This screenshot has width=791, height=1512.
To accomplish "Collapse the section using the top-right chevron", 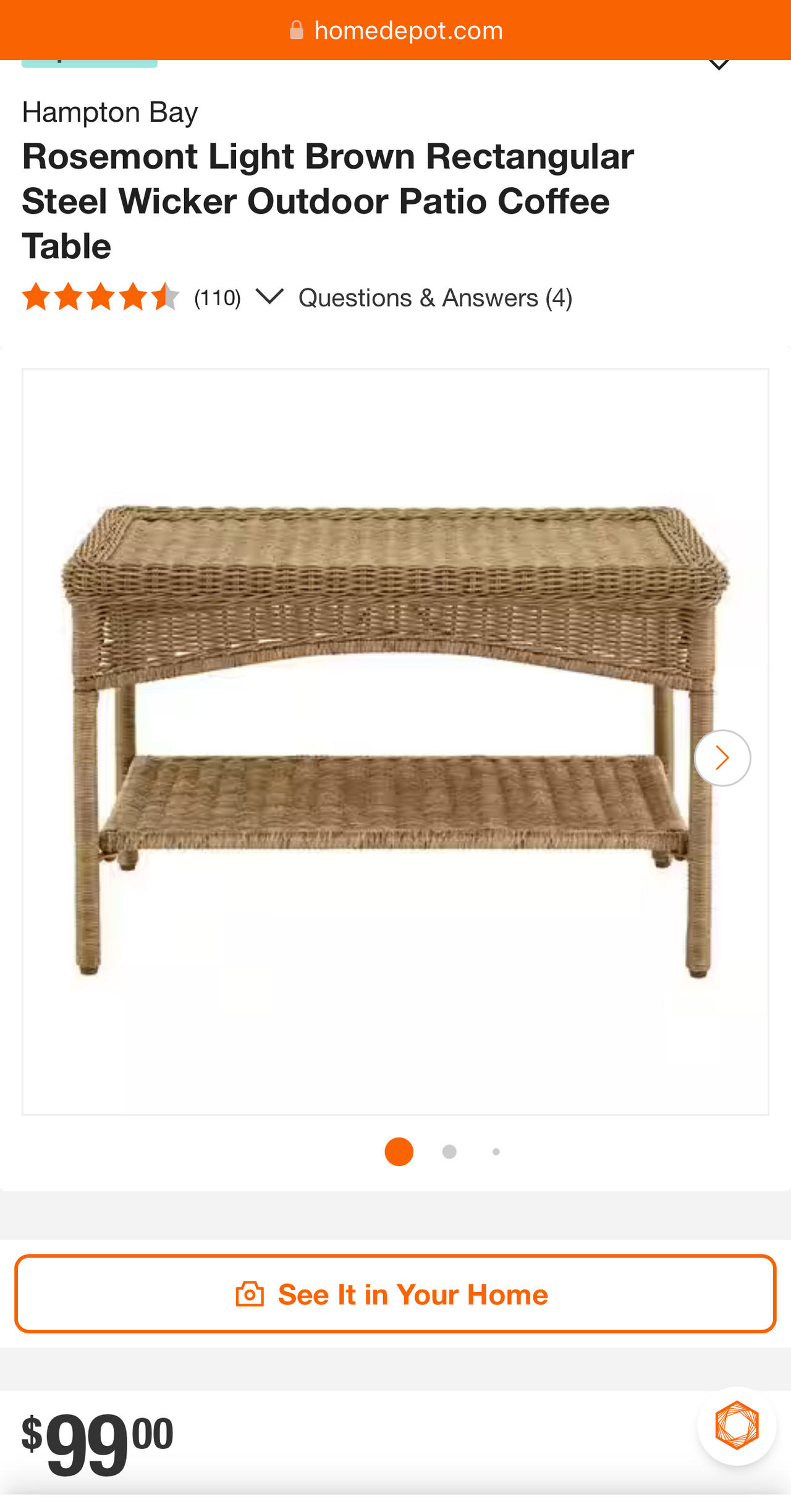I will pyautogui.click(x=719, y=64).
